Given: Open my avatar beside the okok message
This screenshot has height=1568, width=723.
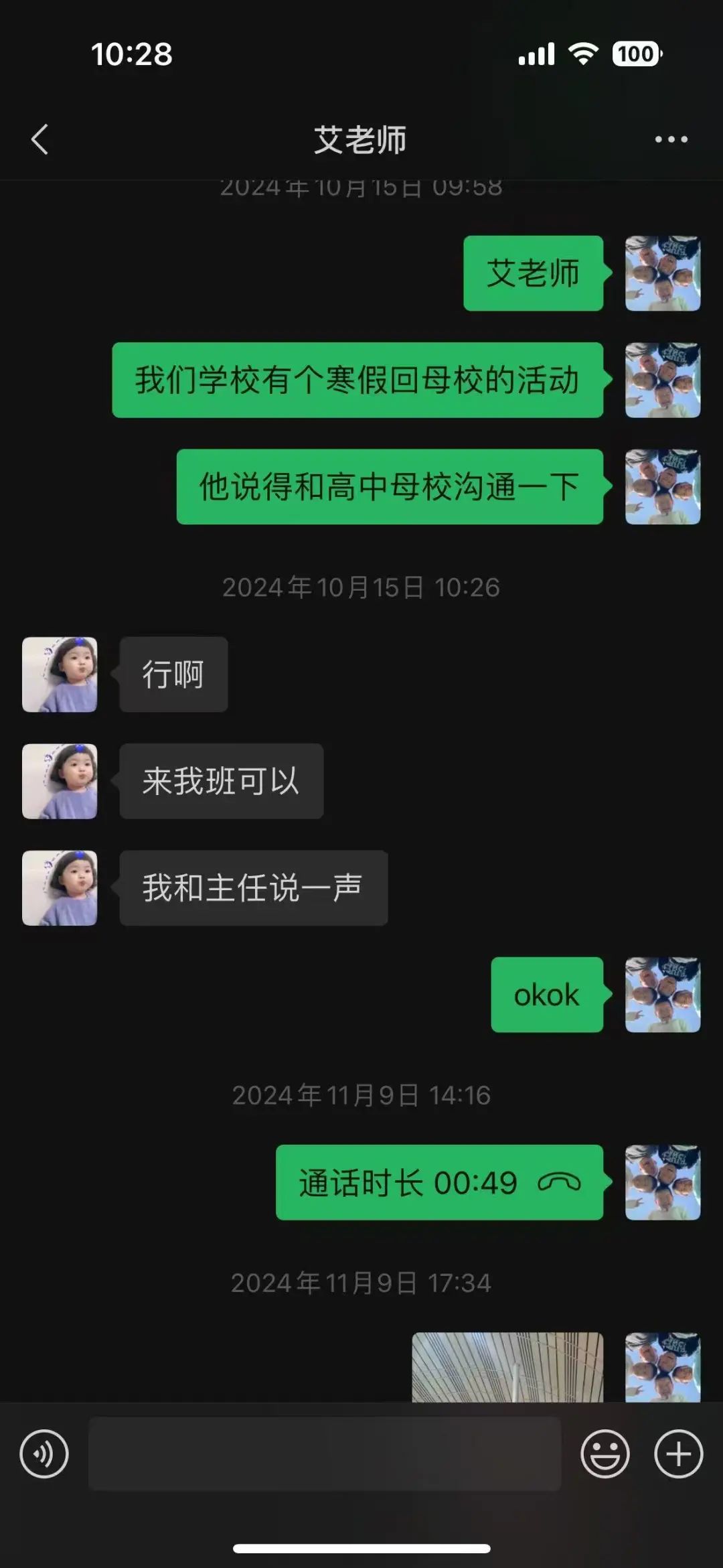Looking at the screenshot, I should [663, 995].
